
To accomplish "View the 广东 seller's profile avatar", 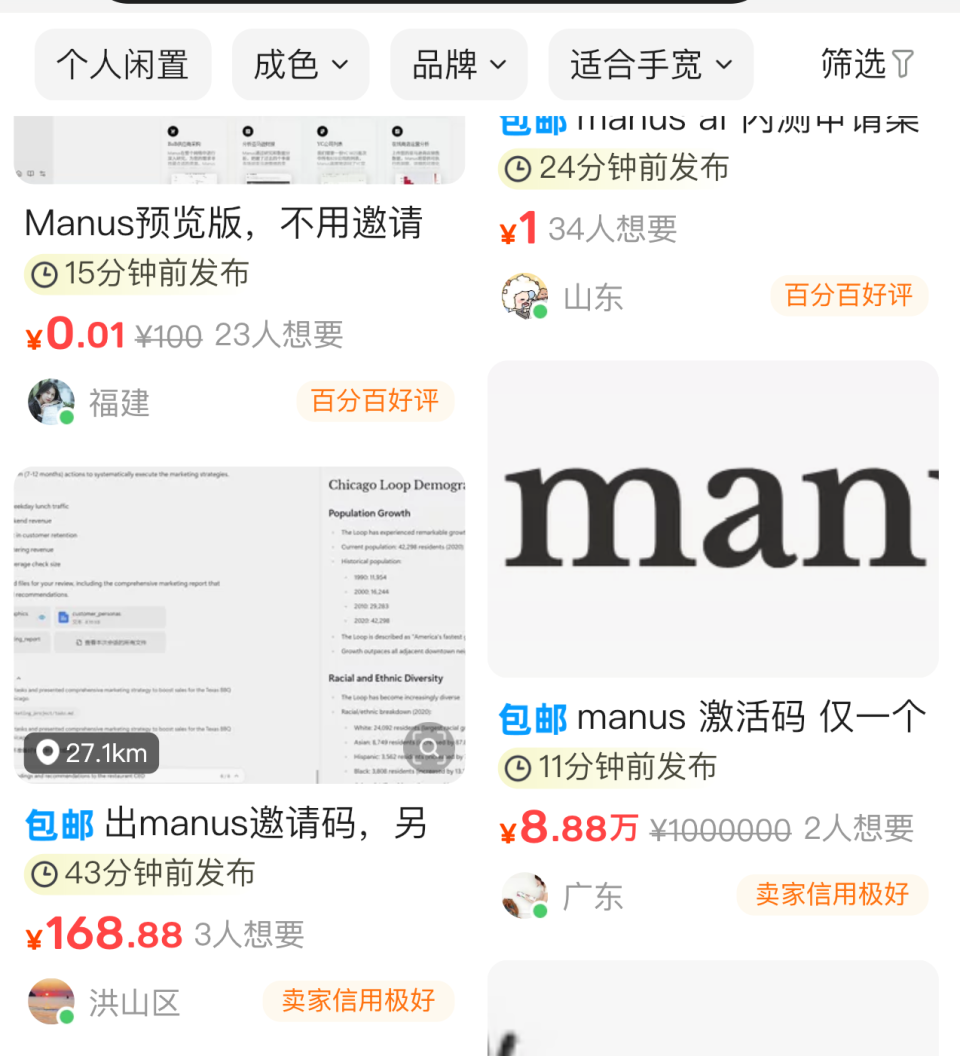I will (x=525, y=896).
